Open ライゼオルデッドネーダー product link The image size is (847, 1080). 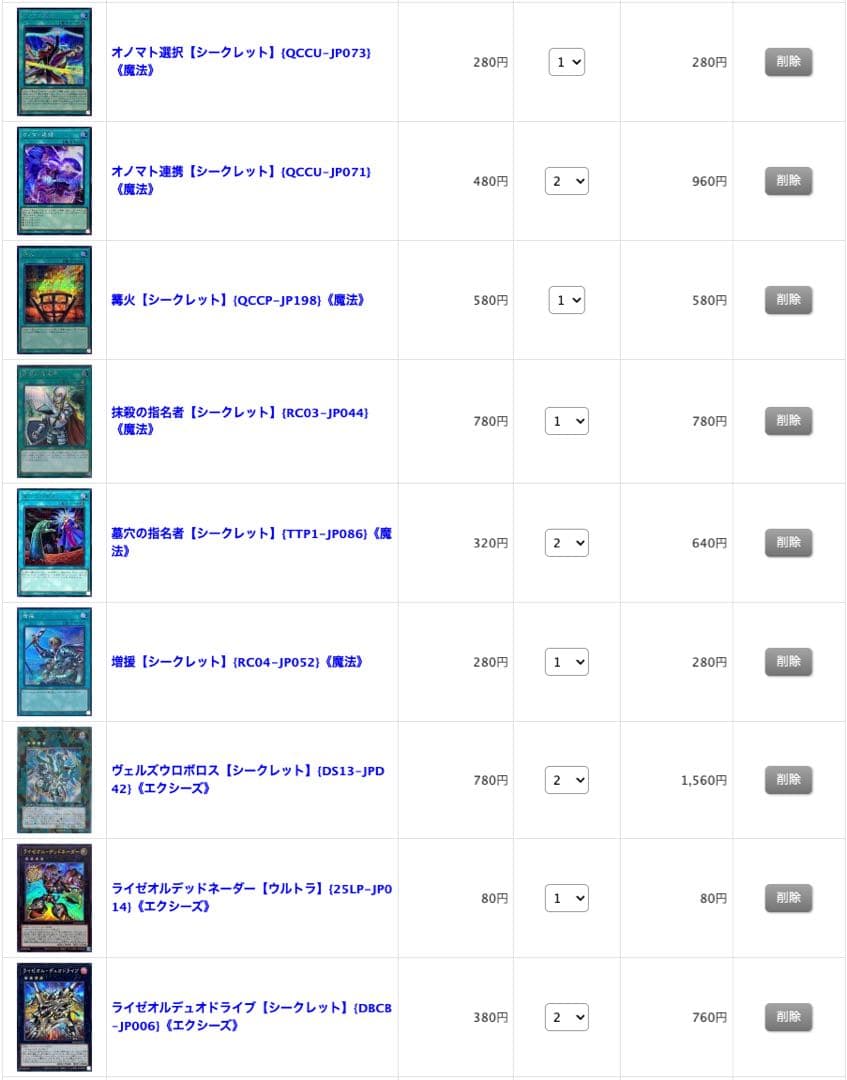(x=251, y=897)
